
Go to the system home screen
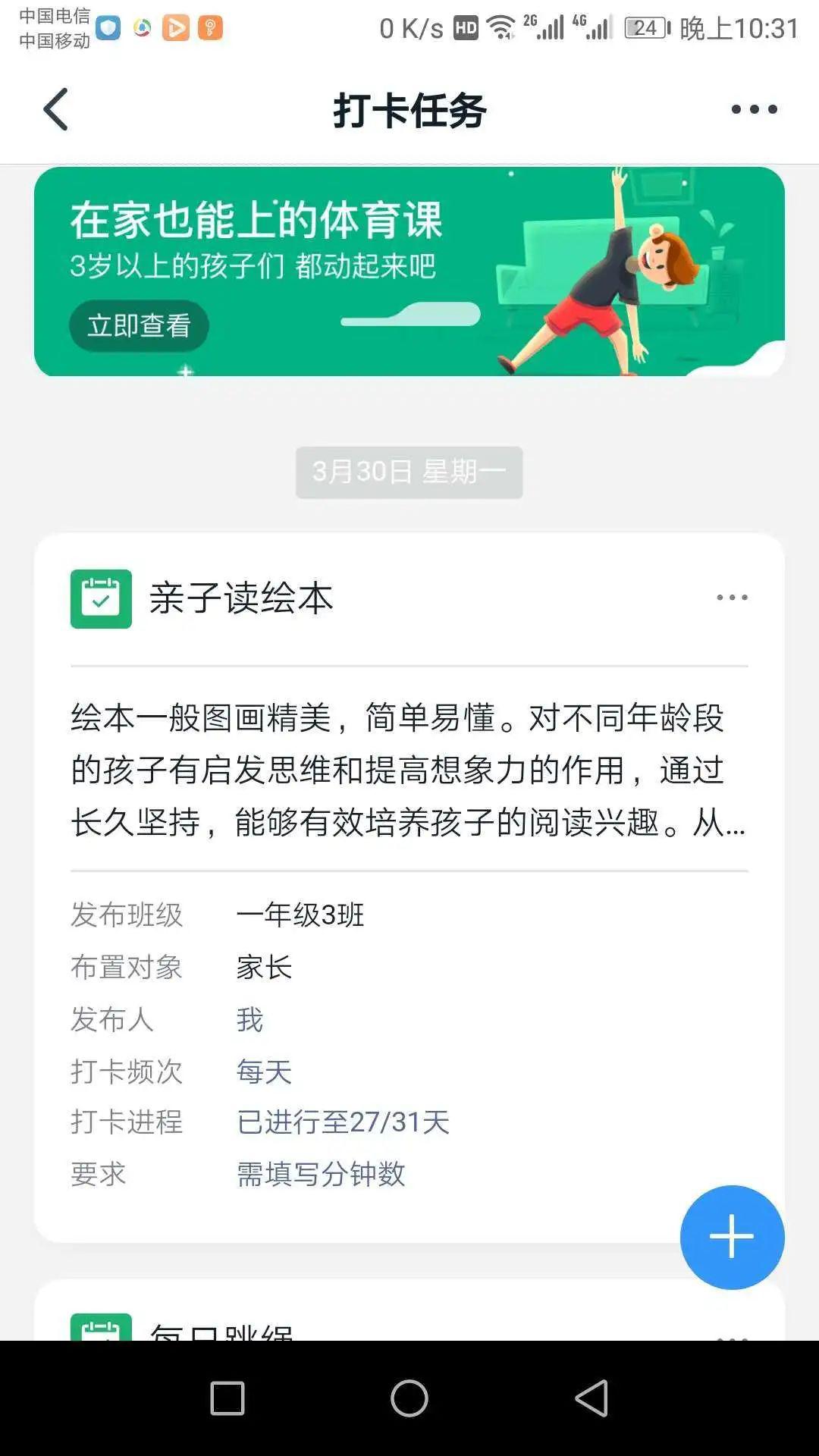409,1398
